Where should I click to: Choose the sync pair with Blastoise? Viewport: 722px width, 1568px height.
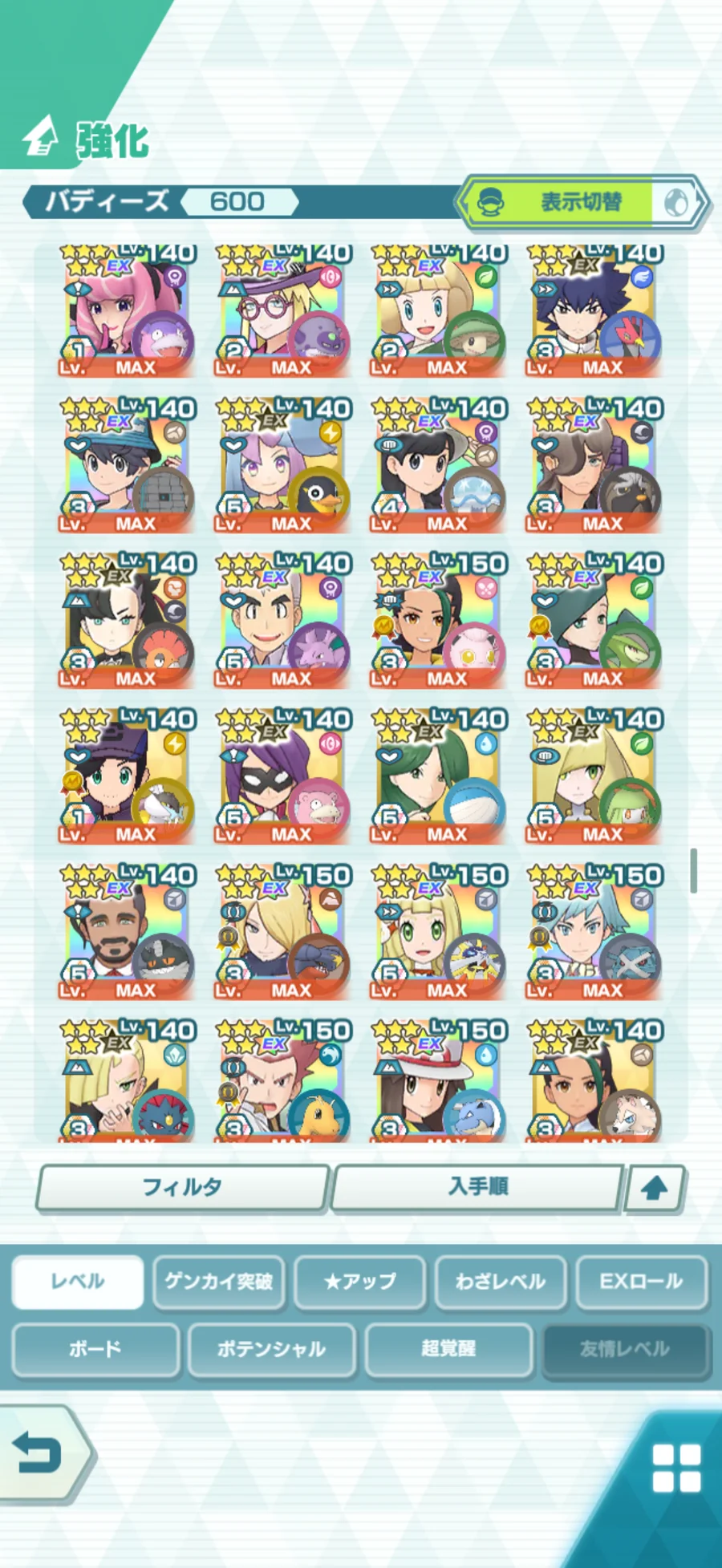pyautogui.click(x=438, y=1083)
